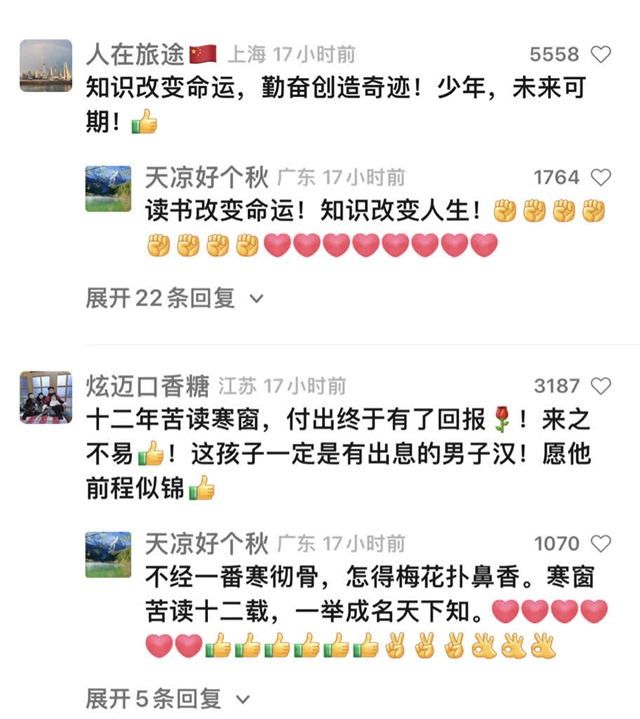Open 人在旅途's profile avatar
This screenshot has height=719, width=640.
coord(46,66)
